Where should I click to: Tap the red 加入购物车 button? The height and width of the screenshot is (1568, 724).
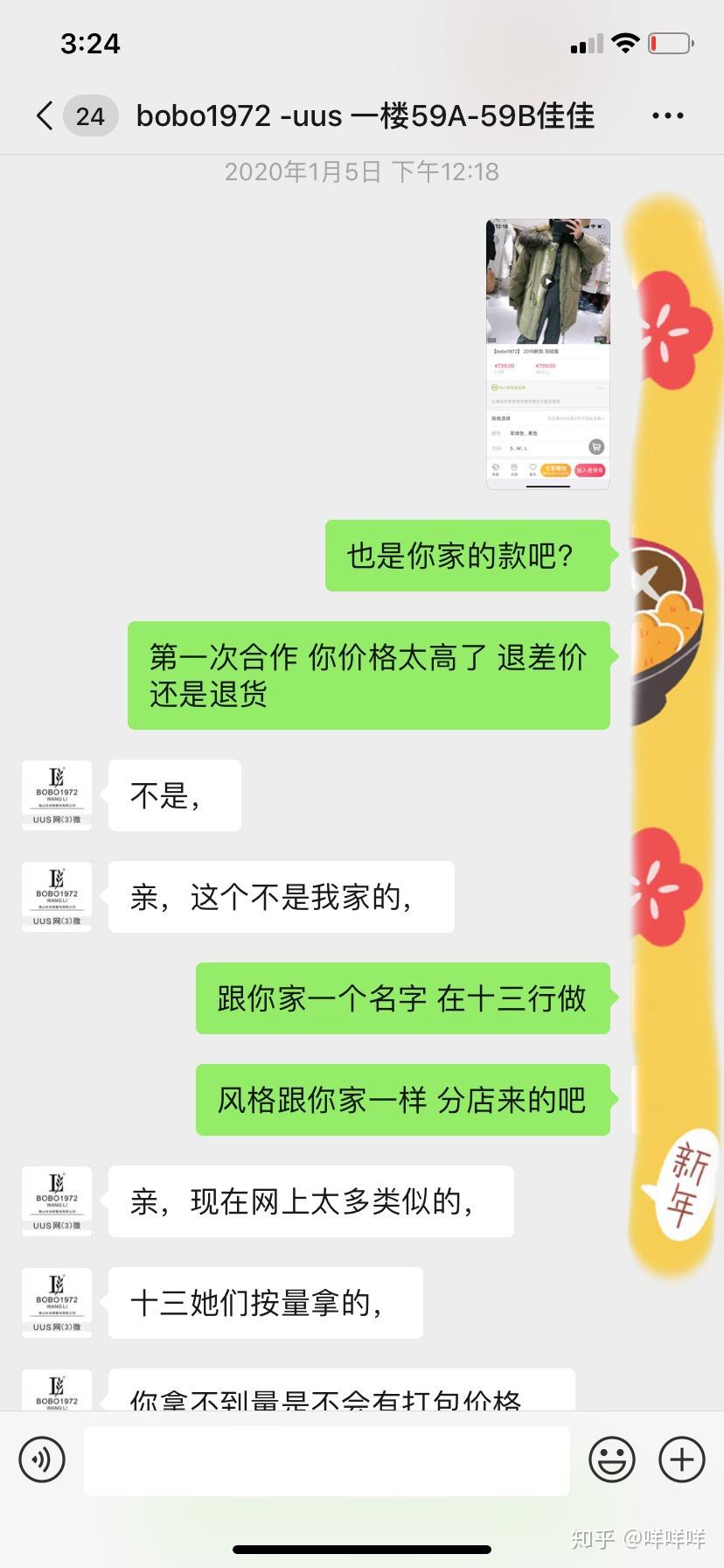(x=589, y=470)
